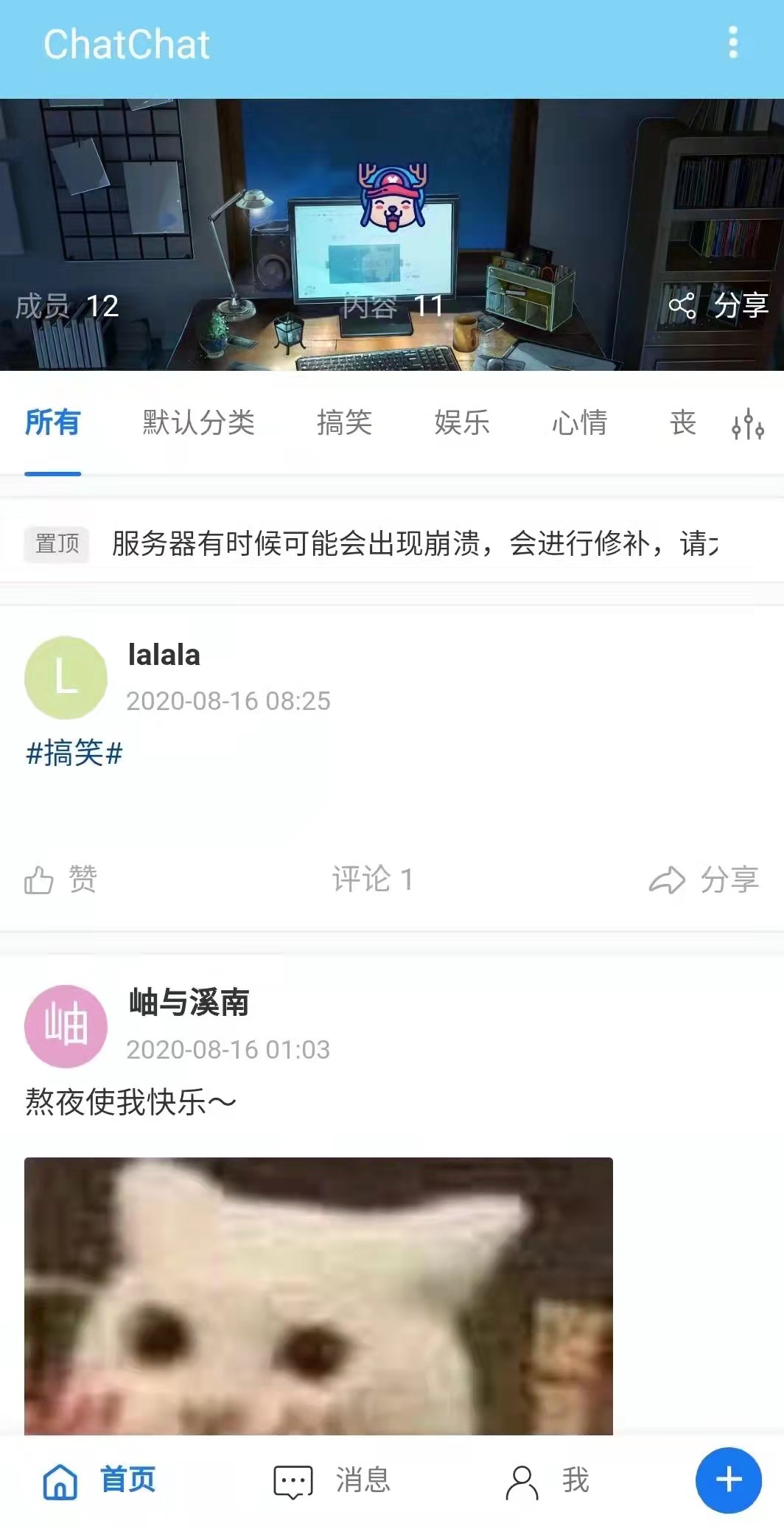
Task: Open the category filter settings icon
Action: tap(747, 425)
